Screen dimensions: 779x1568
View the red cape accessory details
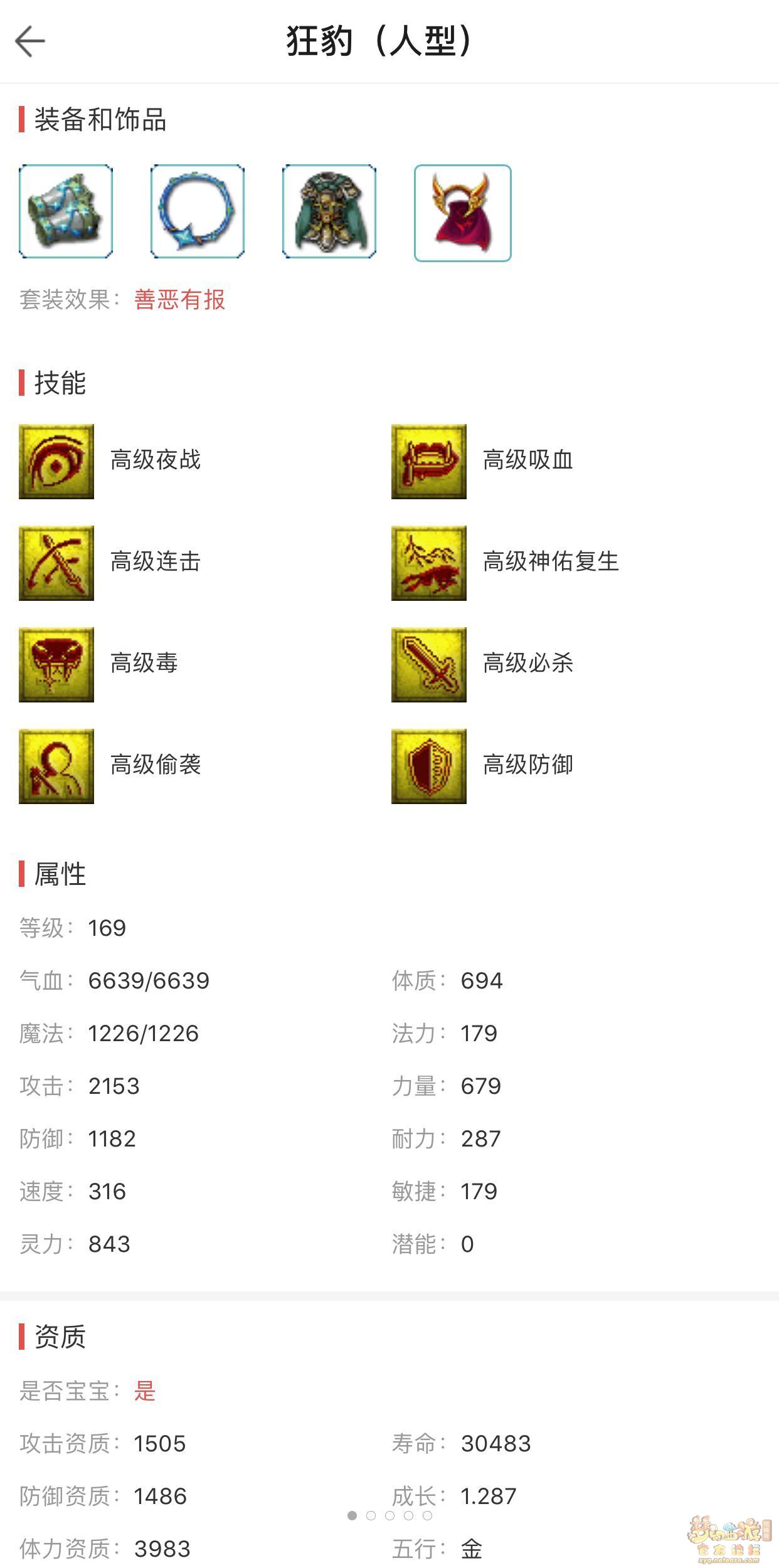(x=463, y=213)
